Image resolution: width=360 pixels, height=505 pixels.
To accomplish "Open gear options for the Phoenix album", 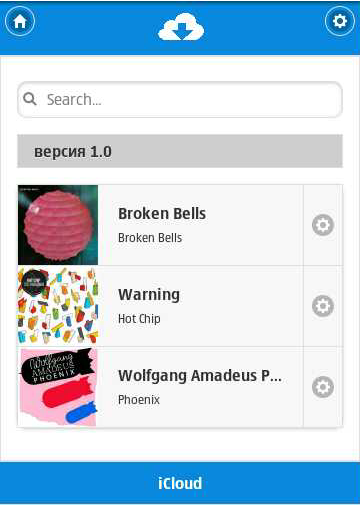I will click(323, 387).
